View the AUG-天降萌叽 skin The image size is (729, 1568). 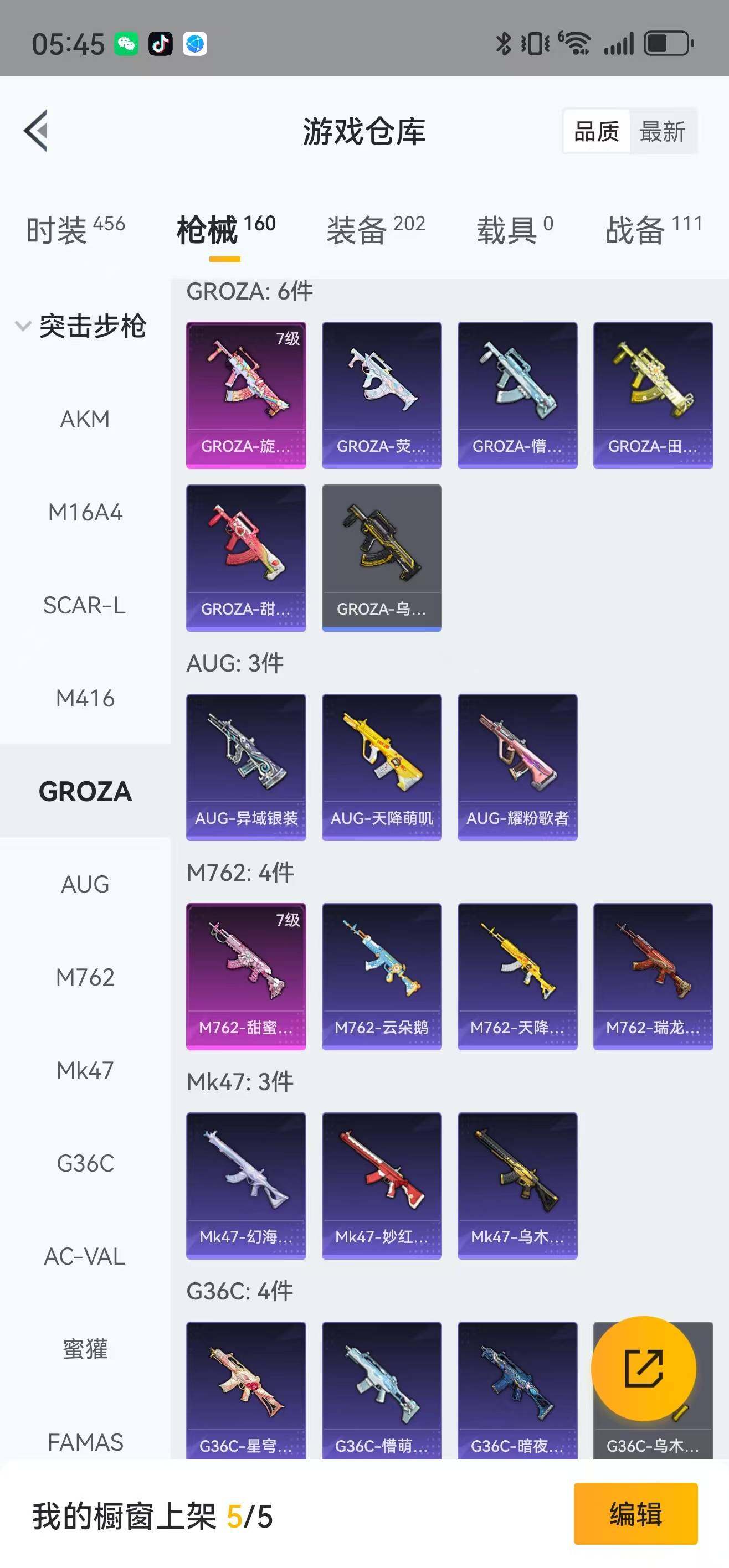[381, 766]
